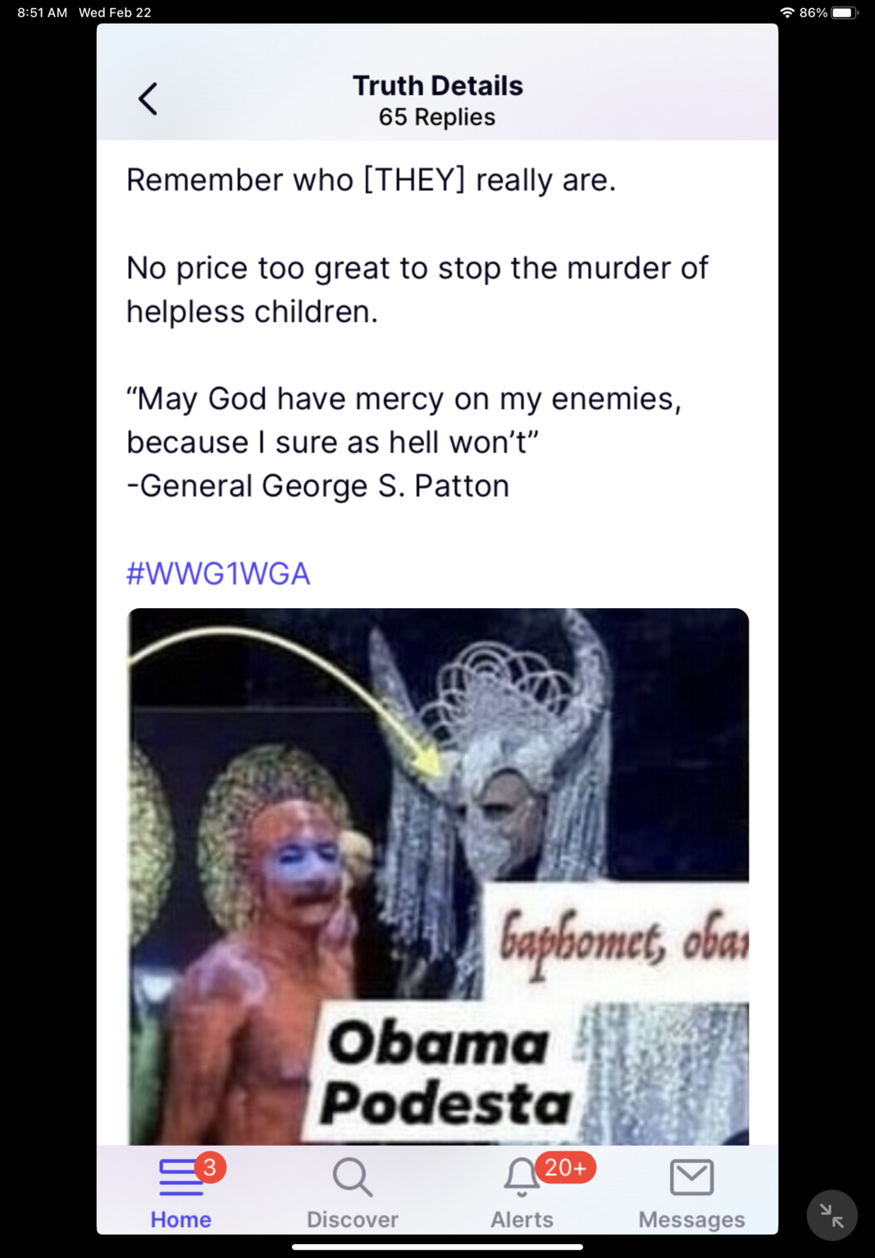Open the Alerts tab

522,1192
